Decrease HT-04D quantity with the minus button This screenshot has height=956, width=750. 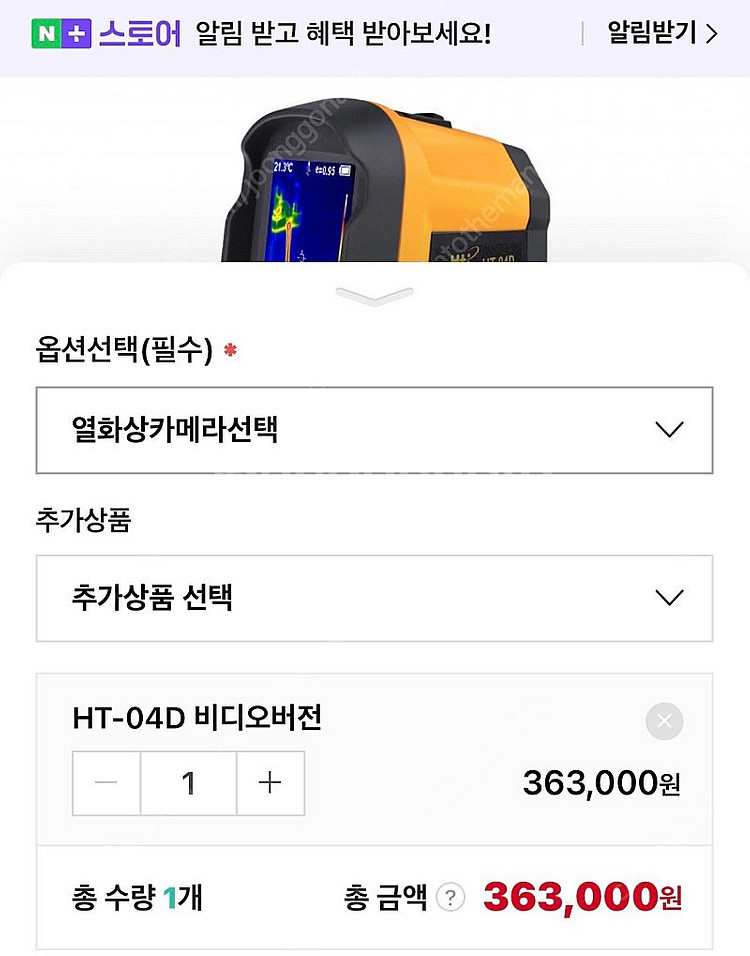coord(107,783)
